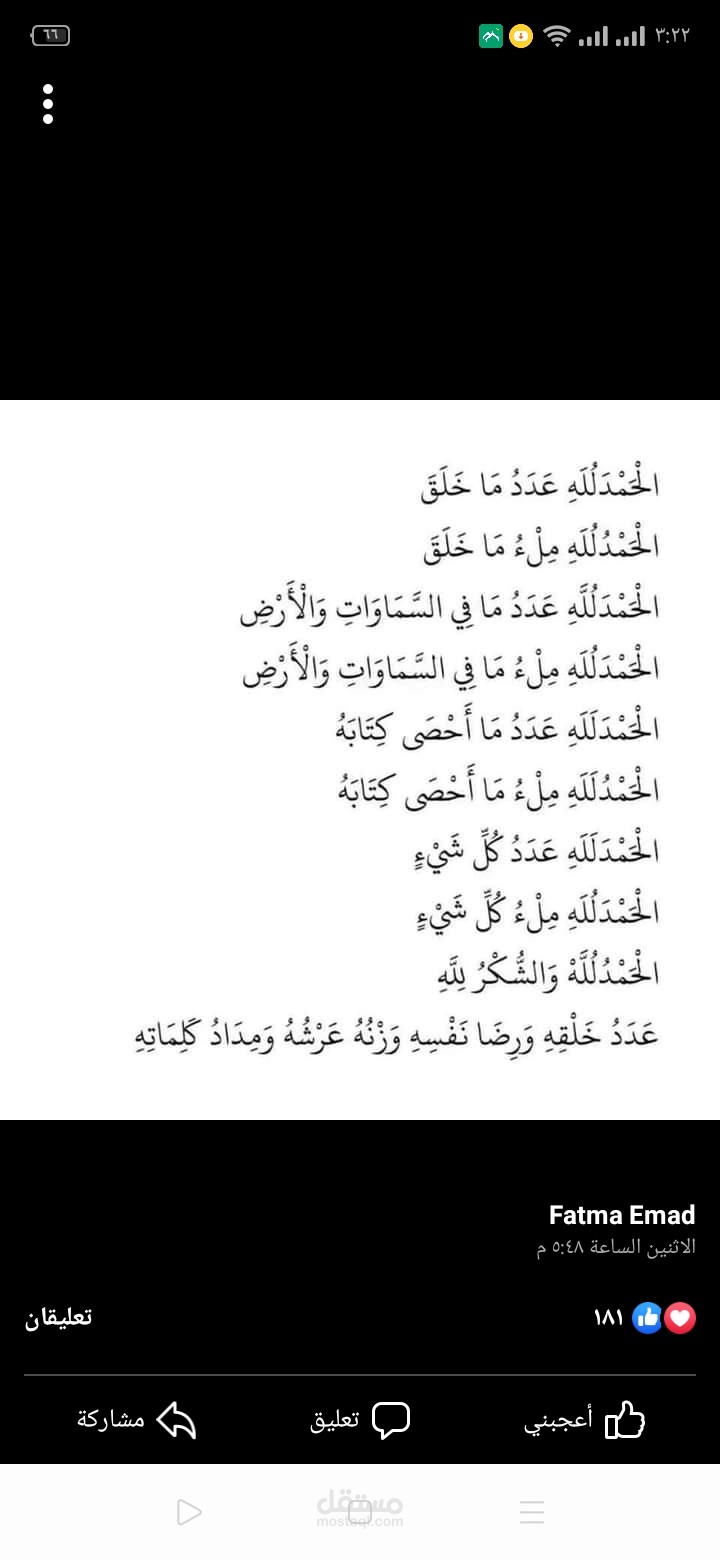Open the تعليقان comments
This screenshot has width=720, height=1560.
coord(58,1317)
